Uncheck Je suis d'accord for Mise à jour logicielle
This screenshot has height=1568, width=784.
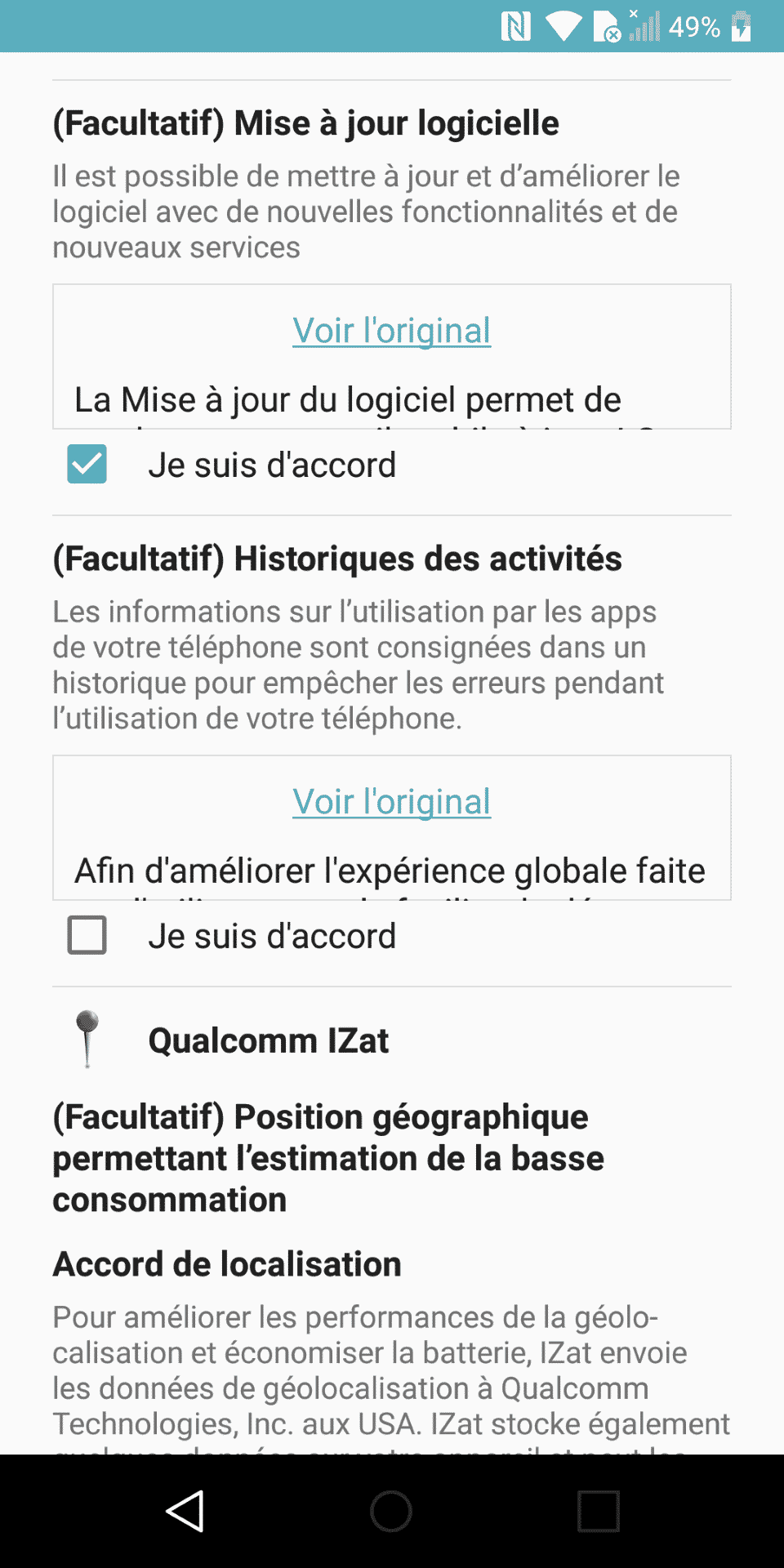pyautogui.click(x=87, y=464)
